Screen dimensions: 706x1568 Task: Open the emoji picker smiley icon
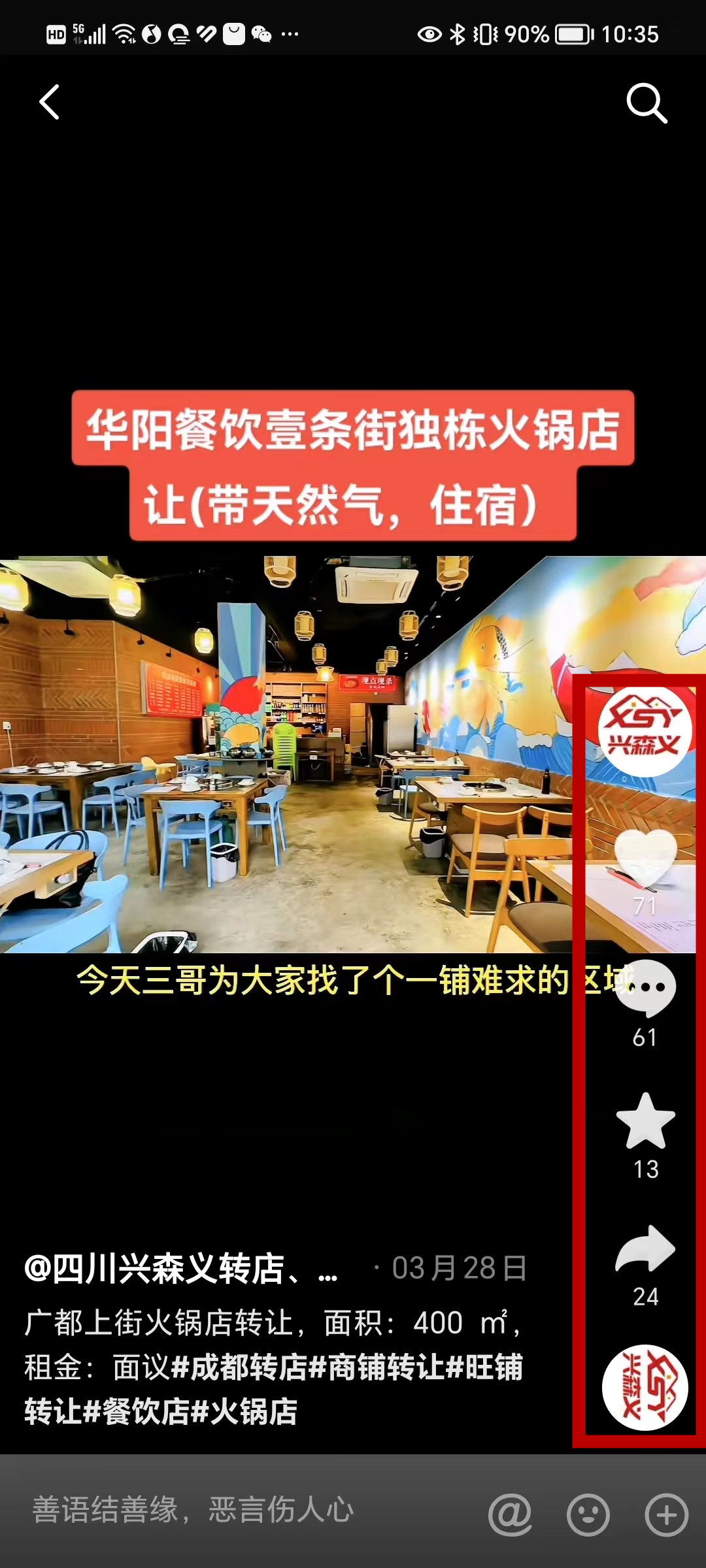point(588,1514)
